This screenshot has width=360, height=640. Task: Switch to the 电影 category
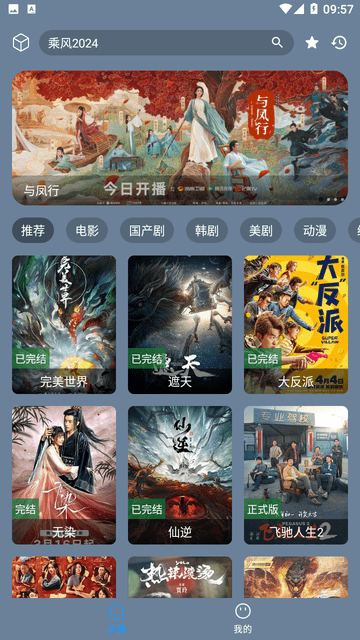tap(87, 231)
